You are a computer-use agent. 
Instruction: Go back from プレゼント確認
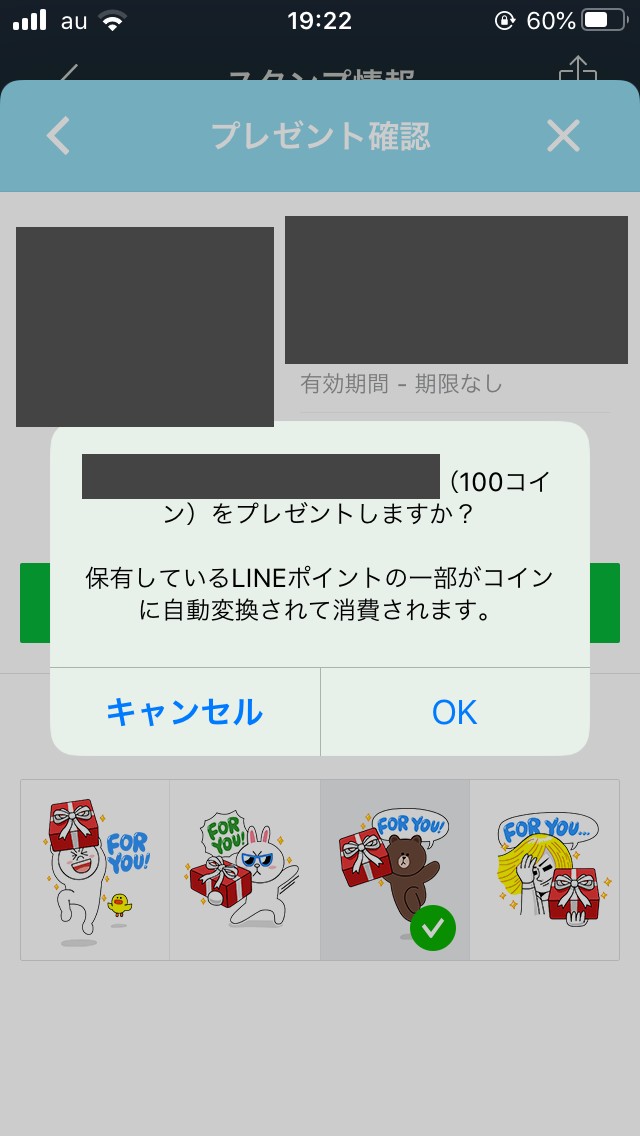[58, 135]
